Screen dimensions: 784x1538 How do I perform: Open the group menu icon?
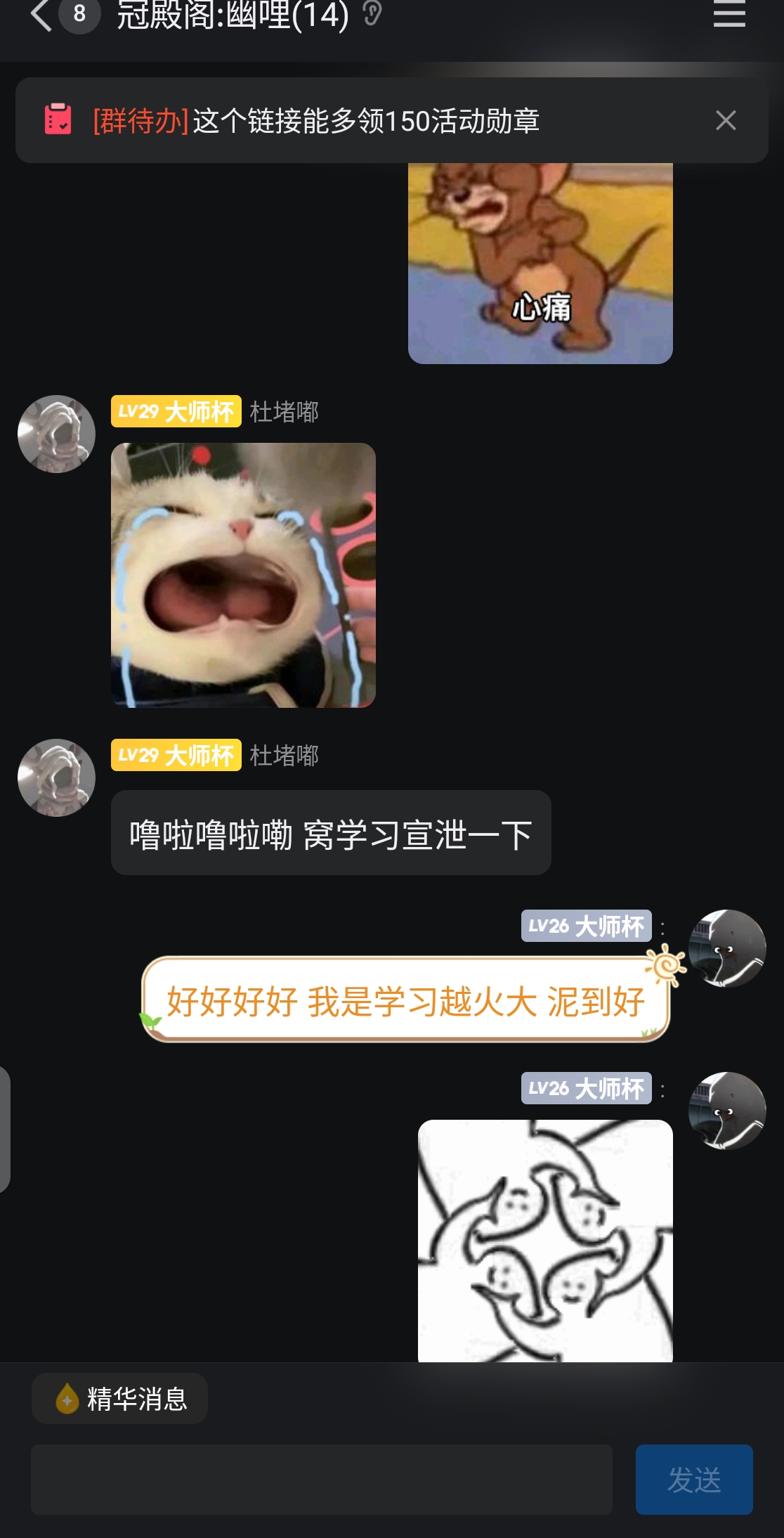[729, 14]
